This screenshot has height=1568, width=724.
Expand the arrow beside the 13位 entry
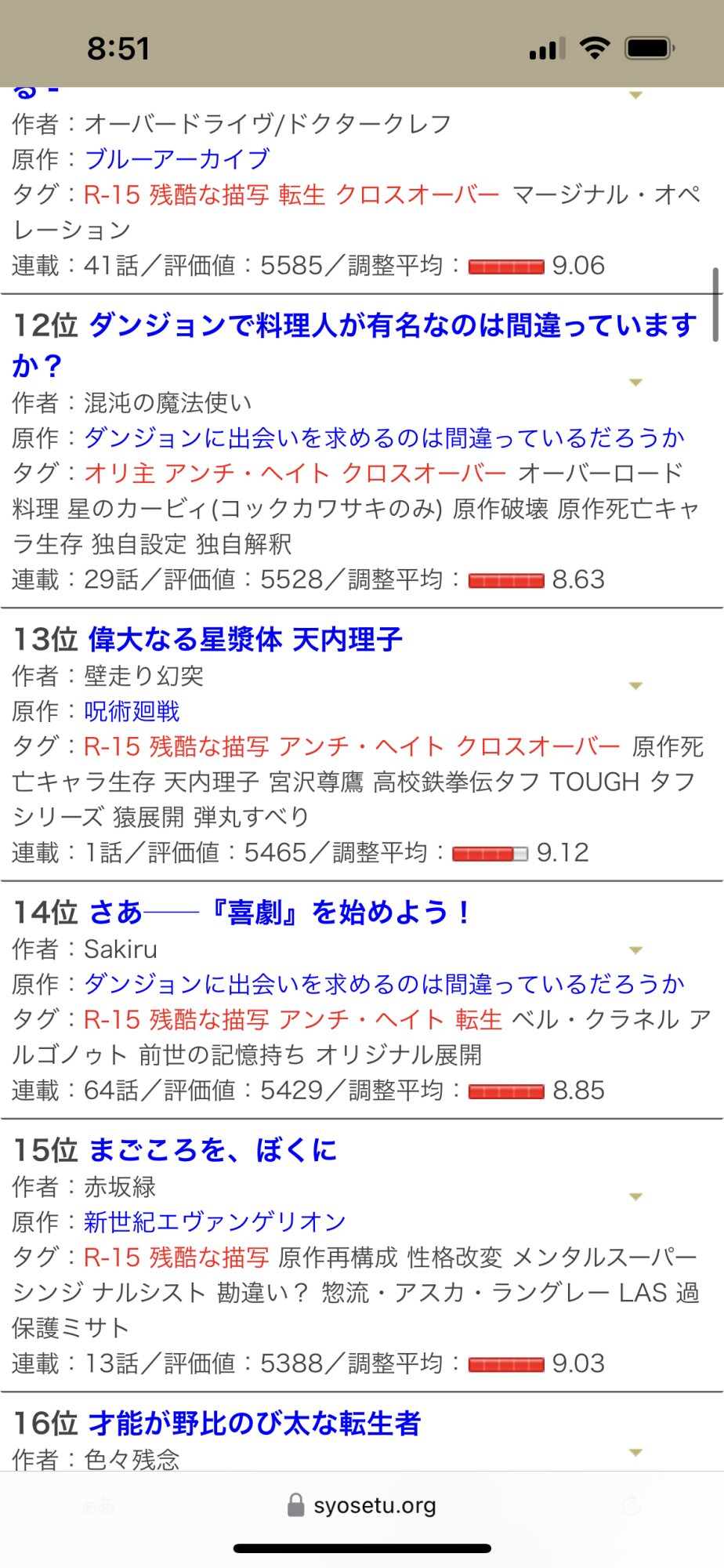636,686
